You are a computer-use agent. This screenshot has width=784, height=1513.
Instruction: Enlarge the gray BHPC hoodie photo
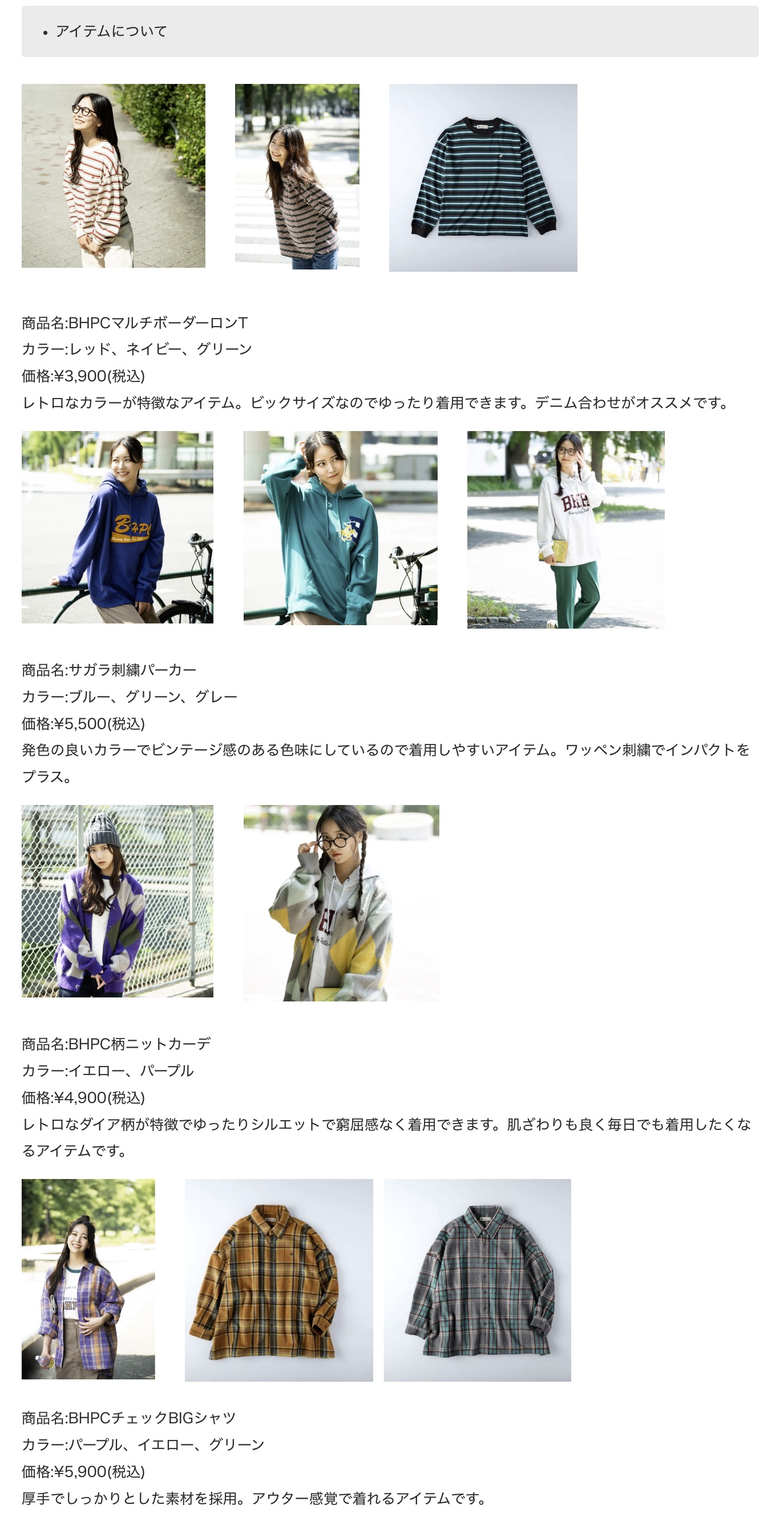565,529
